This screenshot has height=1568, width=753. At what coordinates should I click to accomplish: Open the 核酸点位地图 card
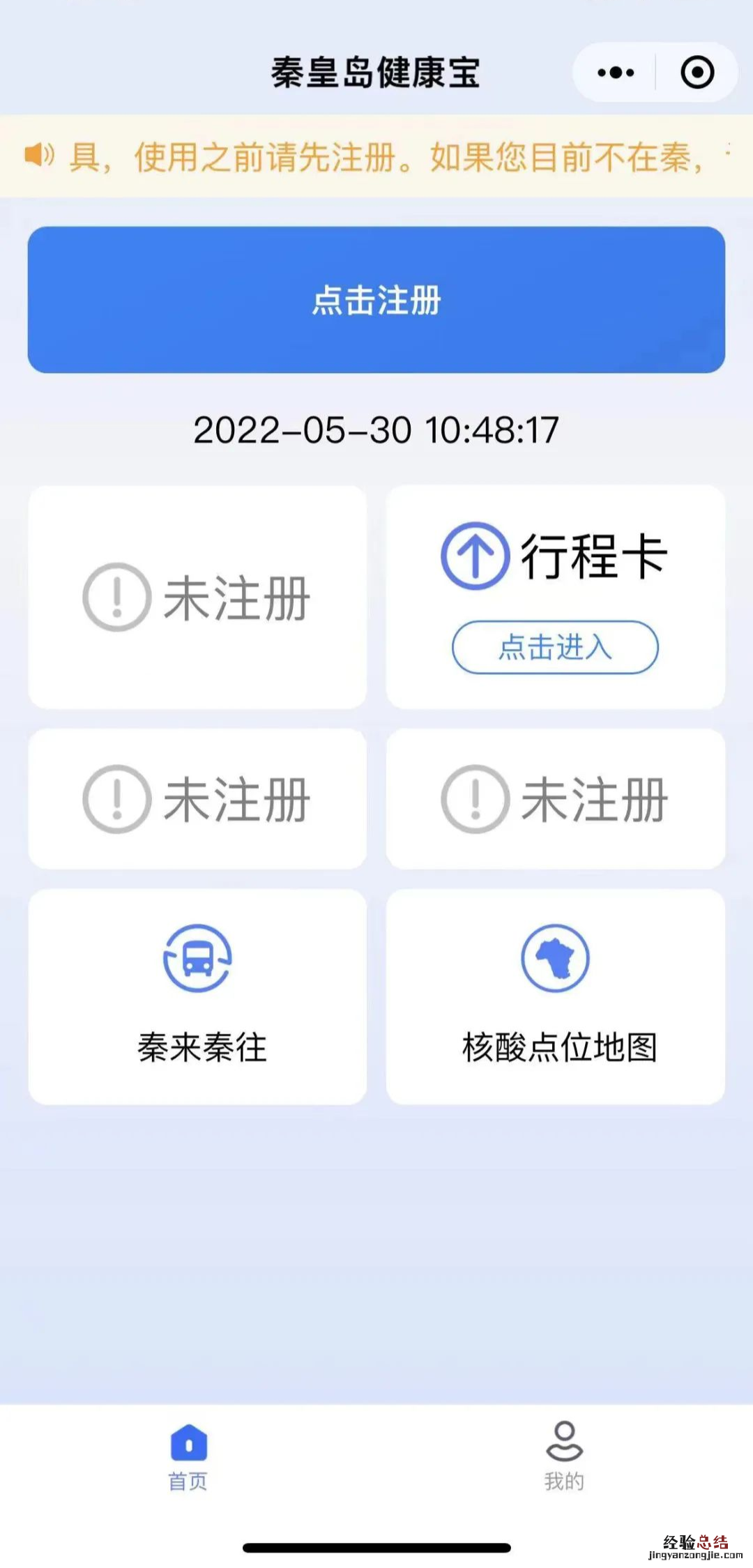556,996
